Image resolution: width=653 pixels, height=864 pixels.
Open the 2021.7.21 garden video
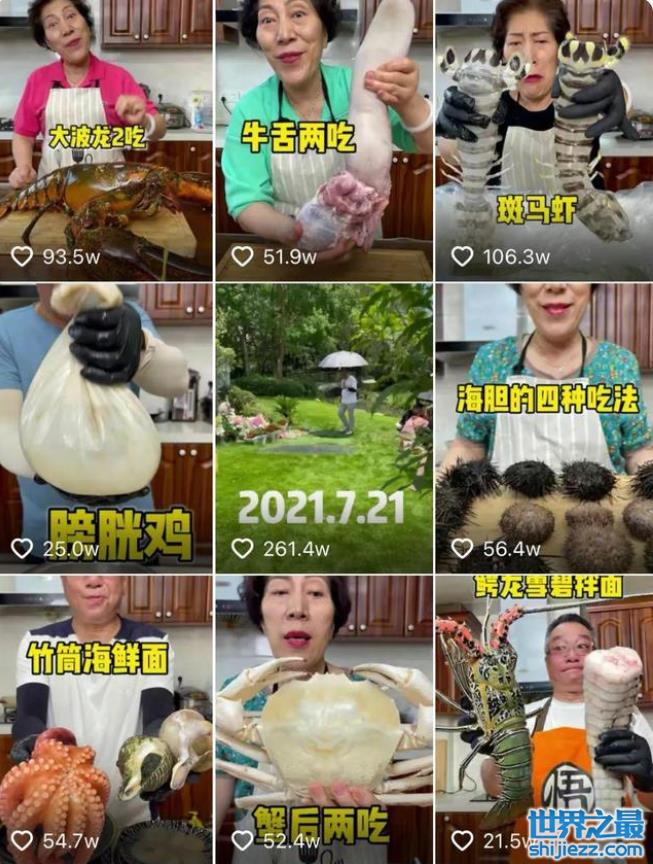324,427
